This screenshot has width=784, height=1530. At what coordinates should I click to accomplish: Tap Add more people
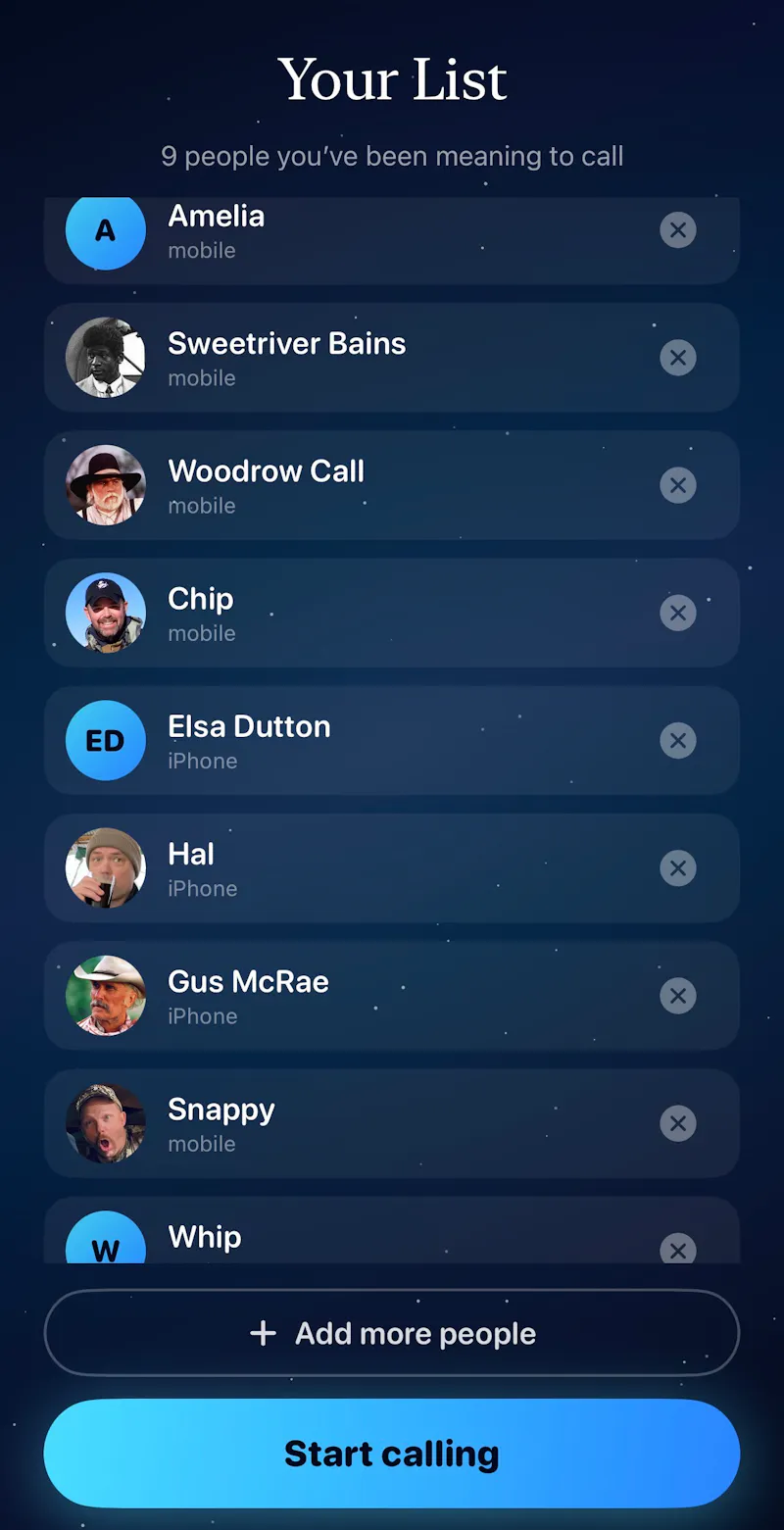click(x=392, y=1333)
